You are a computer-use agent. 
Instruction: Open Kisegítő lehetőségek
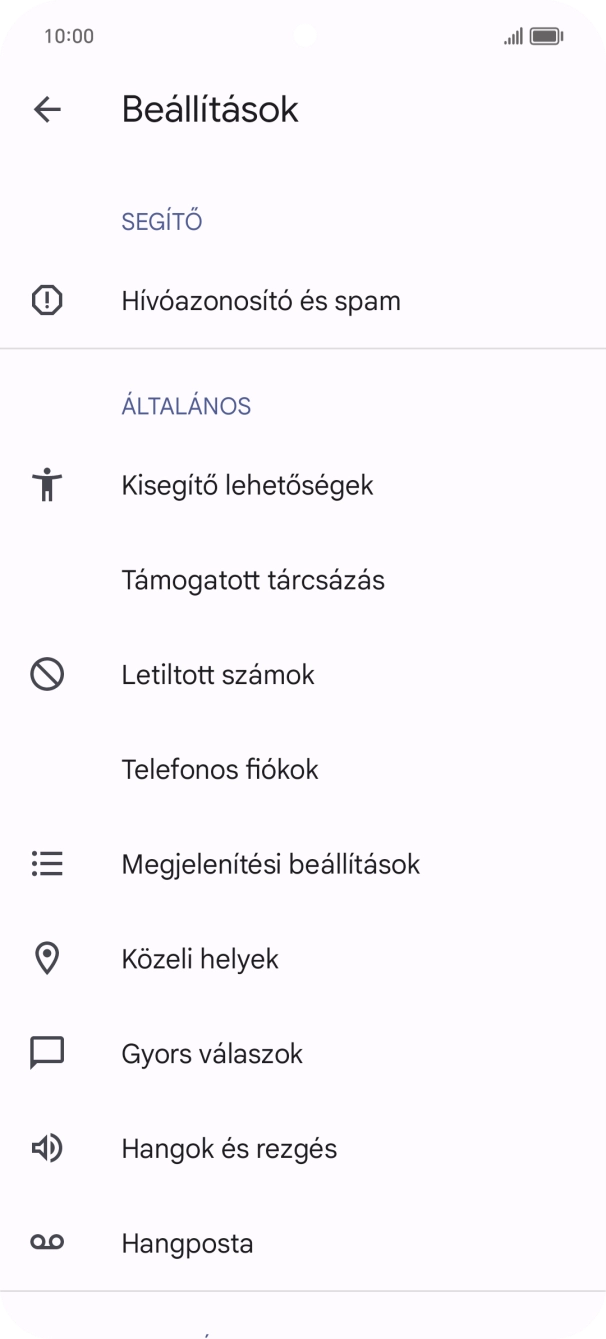click(247, 486)
